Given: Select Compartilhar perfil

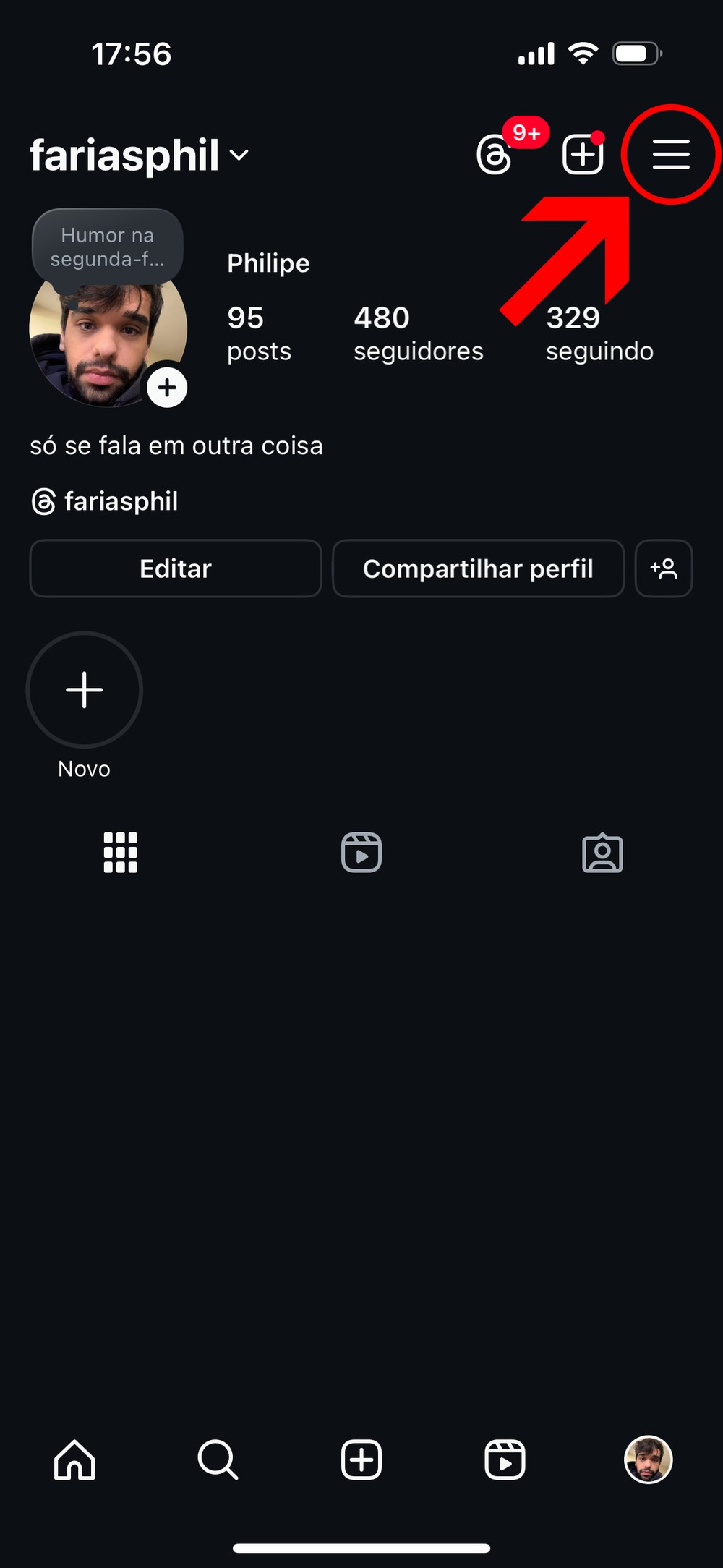Looking at the screenshot, I should click(x=478, y=568).
